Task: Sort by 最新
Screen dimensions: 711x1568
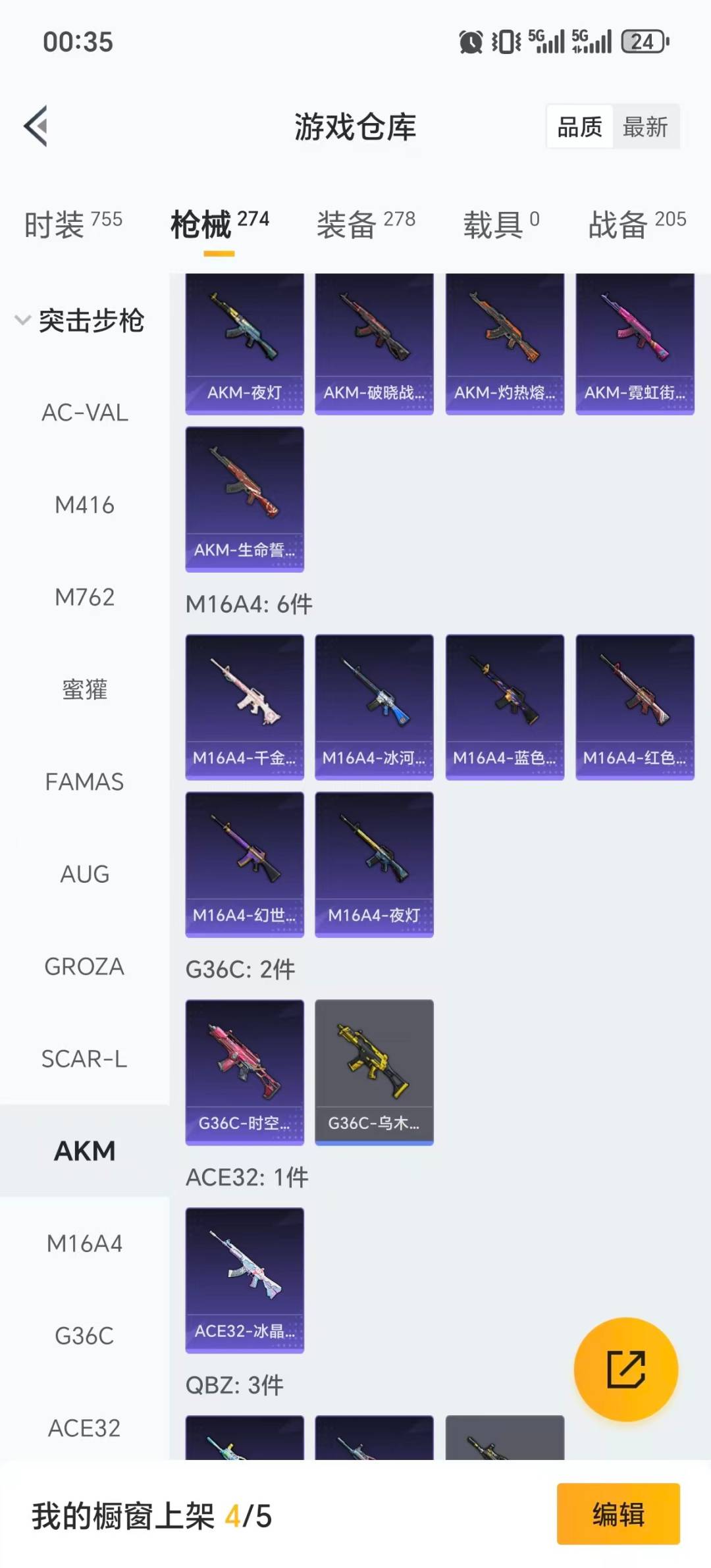Action: (645, 126)
